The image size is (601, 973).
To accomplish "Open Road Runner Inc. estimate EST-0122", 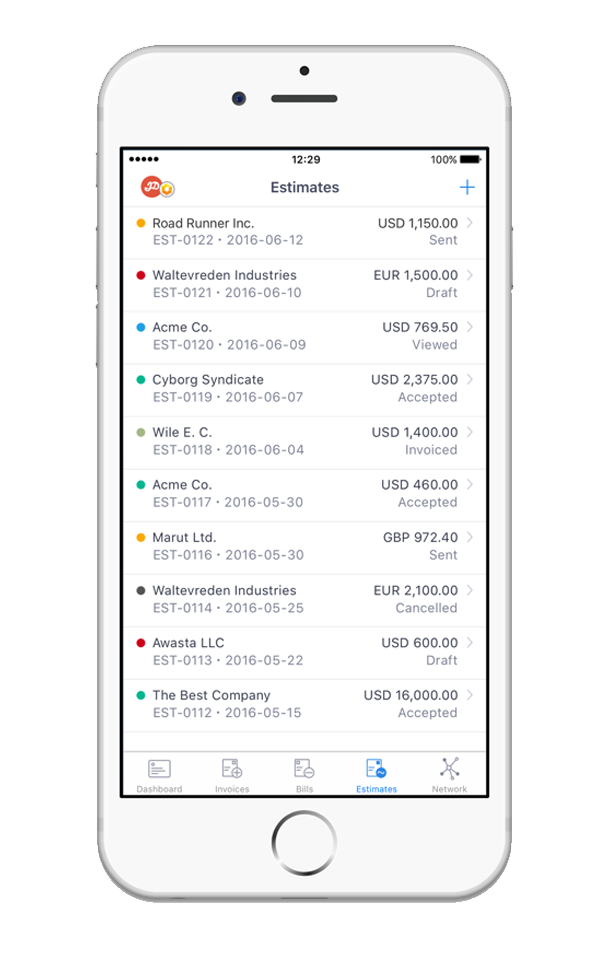I will [304, 232].
